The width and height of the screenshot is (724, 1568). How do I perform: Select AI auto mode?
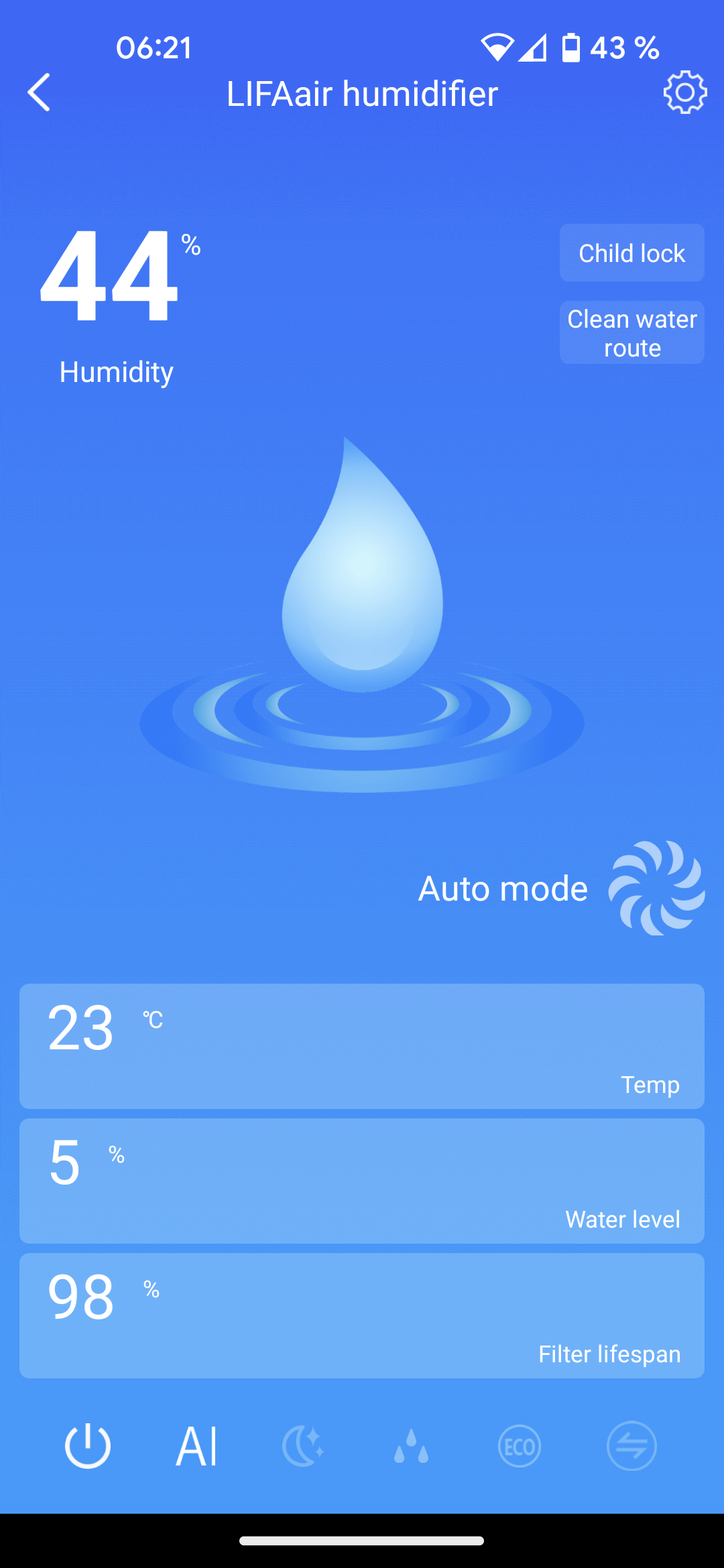tap(196, 1446)
